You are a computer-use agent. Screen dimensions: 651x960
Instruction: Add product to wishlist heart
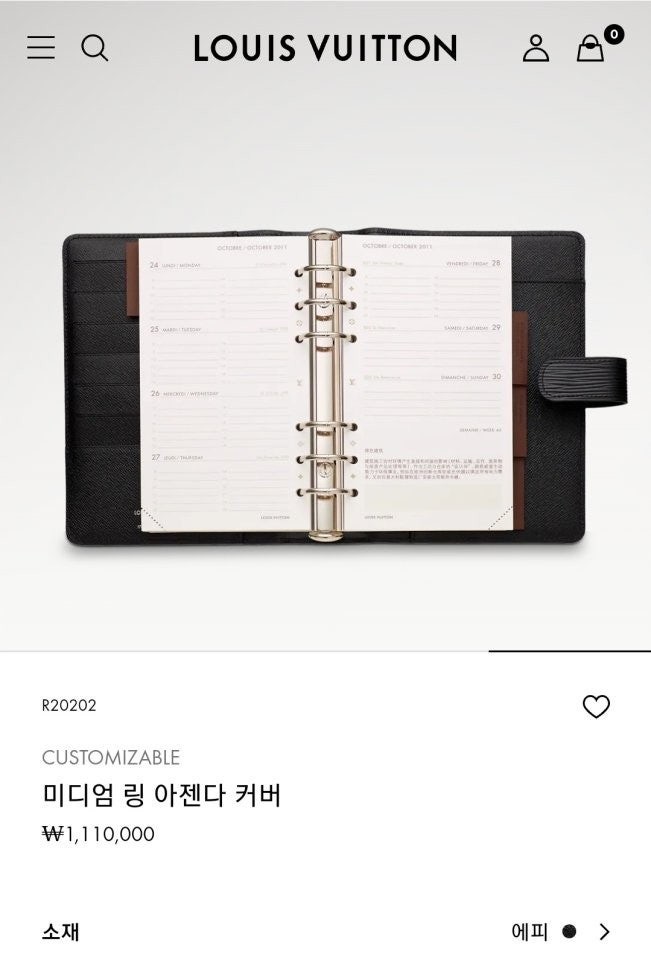tap(596, 707)
